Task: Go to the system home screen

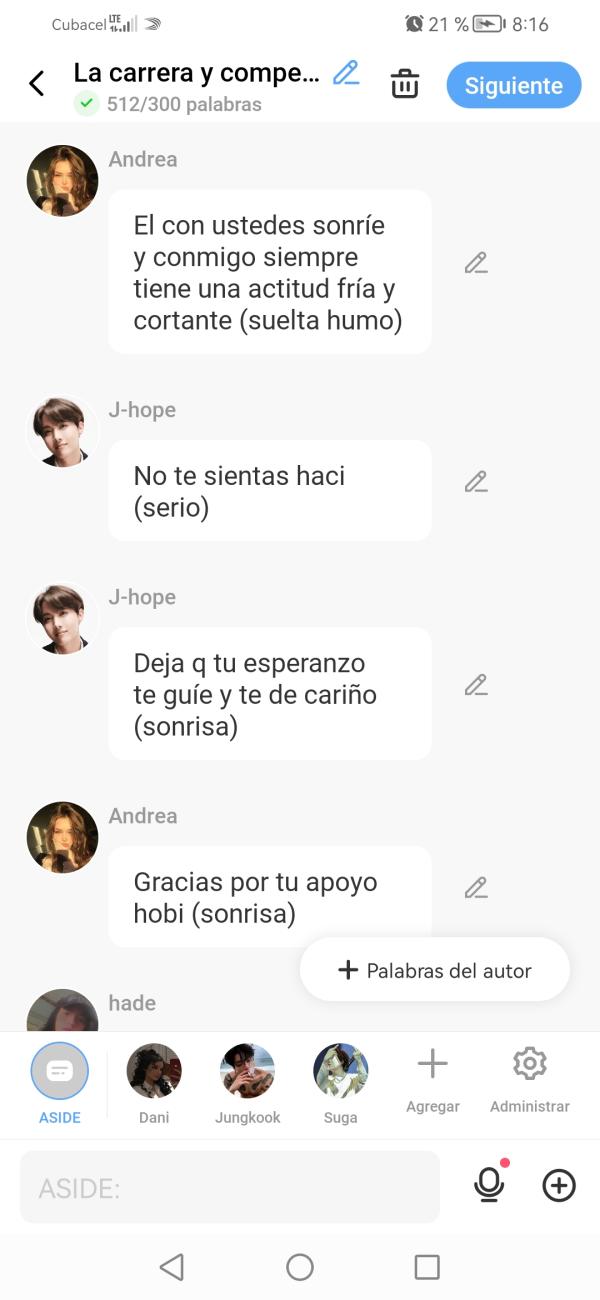Action: pyautogui.click(x=300, y=1268)
